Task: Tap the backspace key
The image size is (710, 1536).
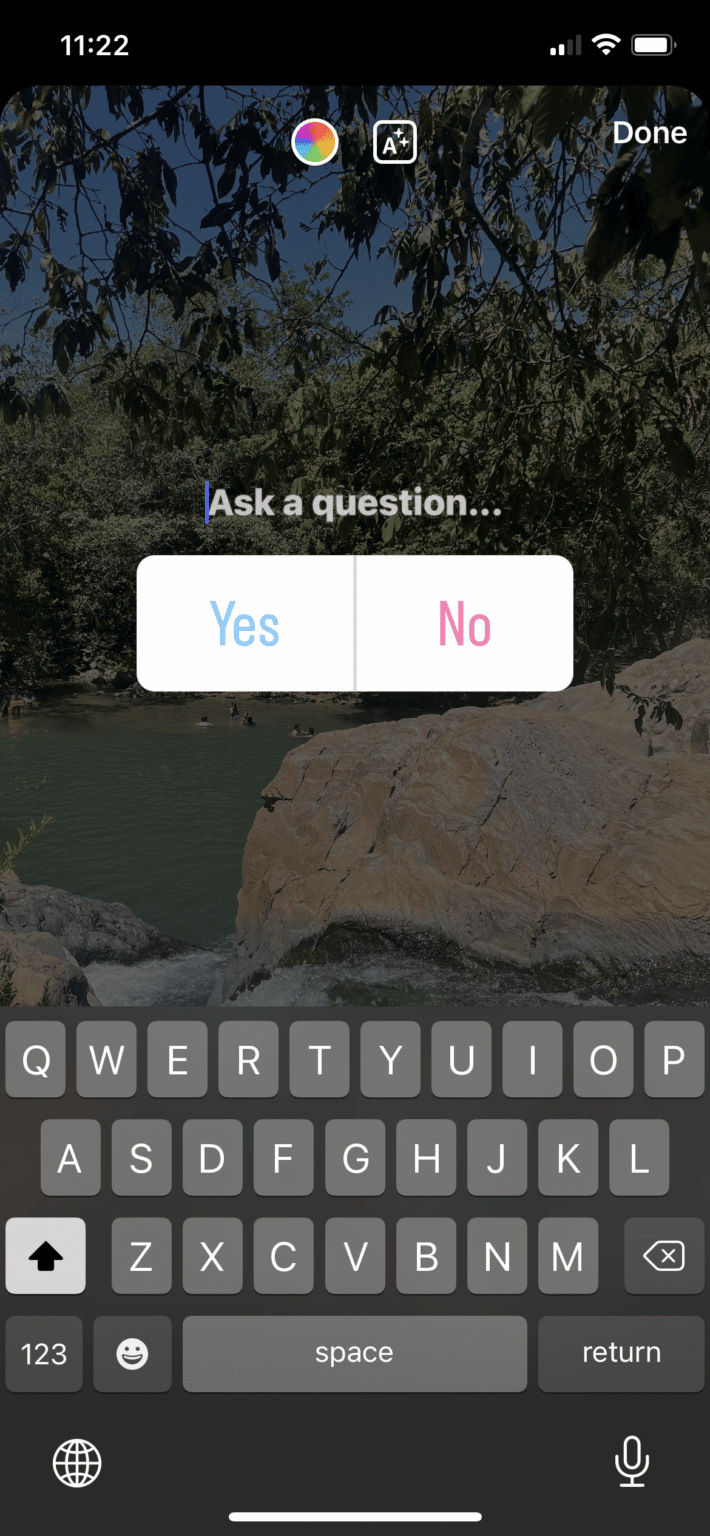Action: [664, 1256]
